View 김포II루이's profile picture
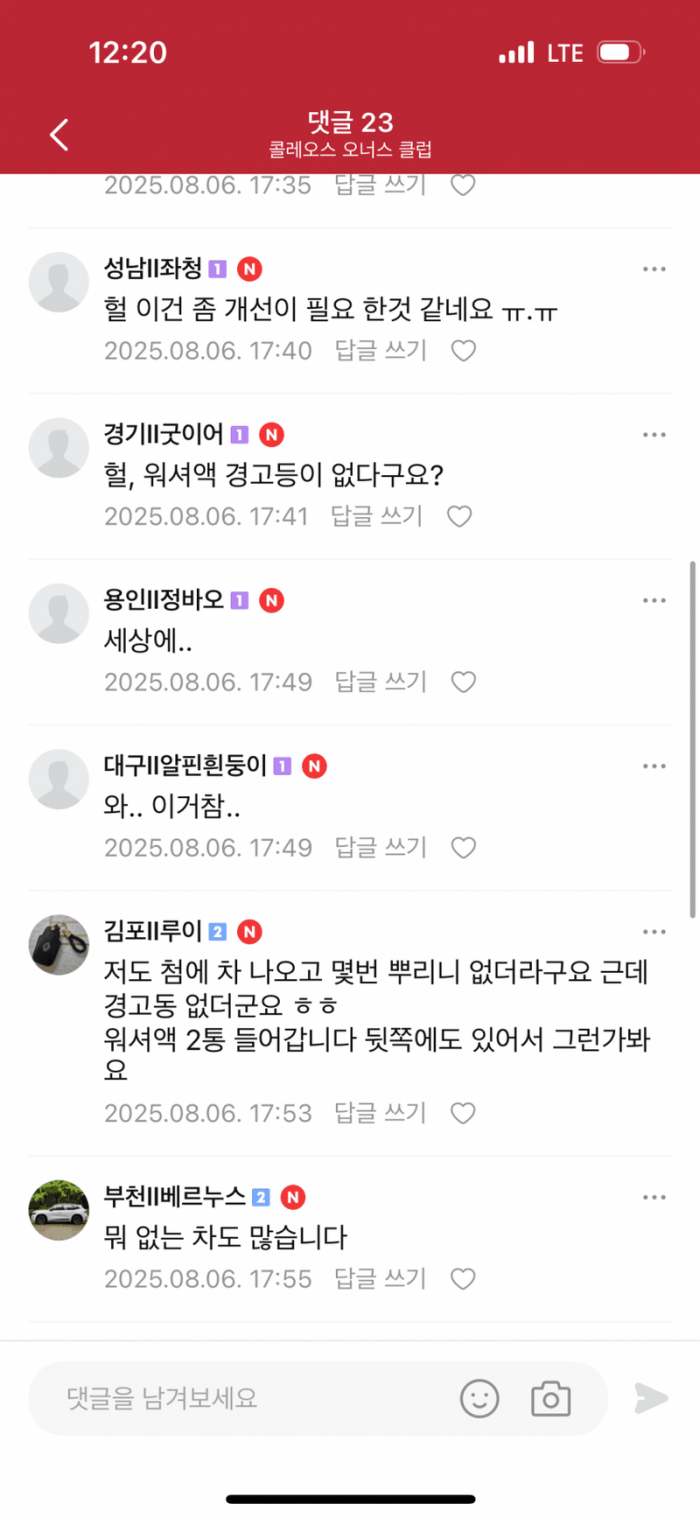This screenshot has width=700, height=1518. (x=59, y=944)
